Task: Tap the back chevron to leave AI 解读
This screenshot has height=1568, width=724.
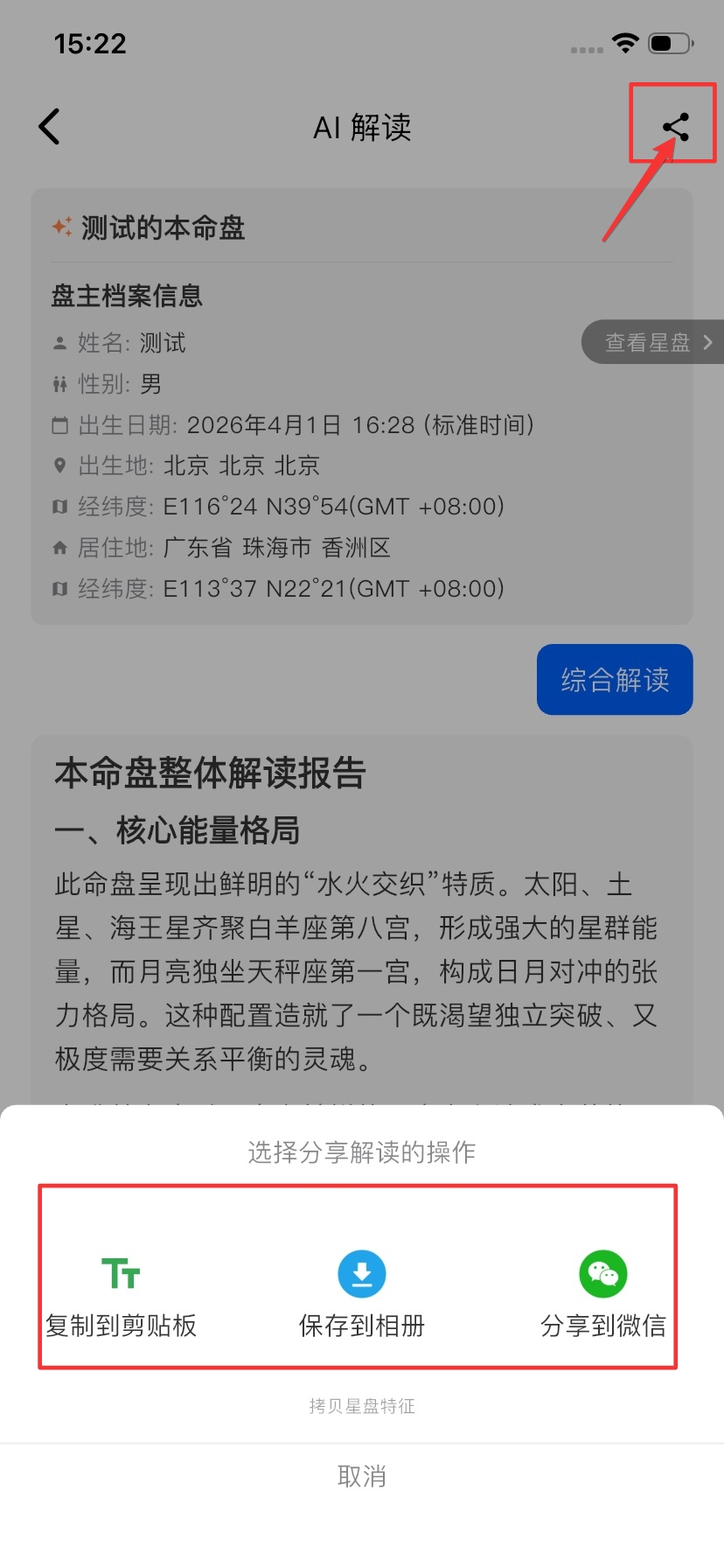Action: click(x=50, y=126)
